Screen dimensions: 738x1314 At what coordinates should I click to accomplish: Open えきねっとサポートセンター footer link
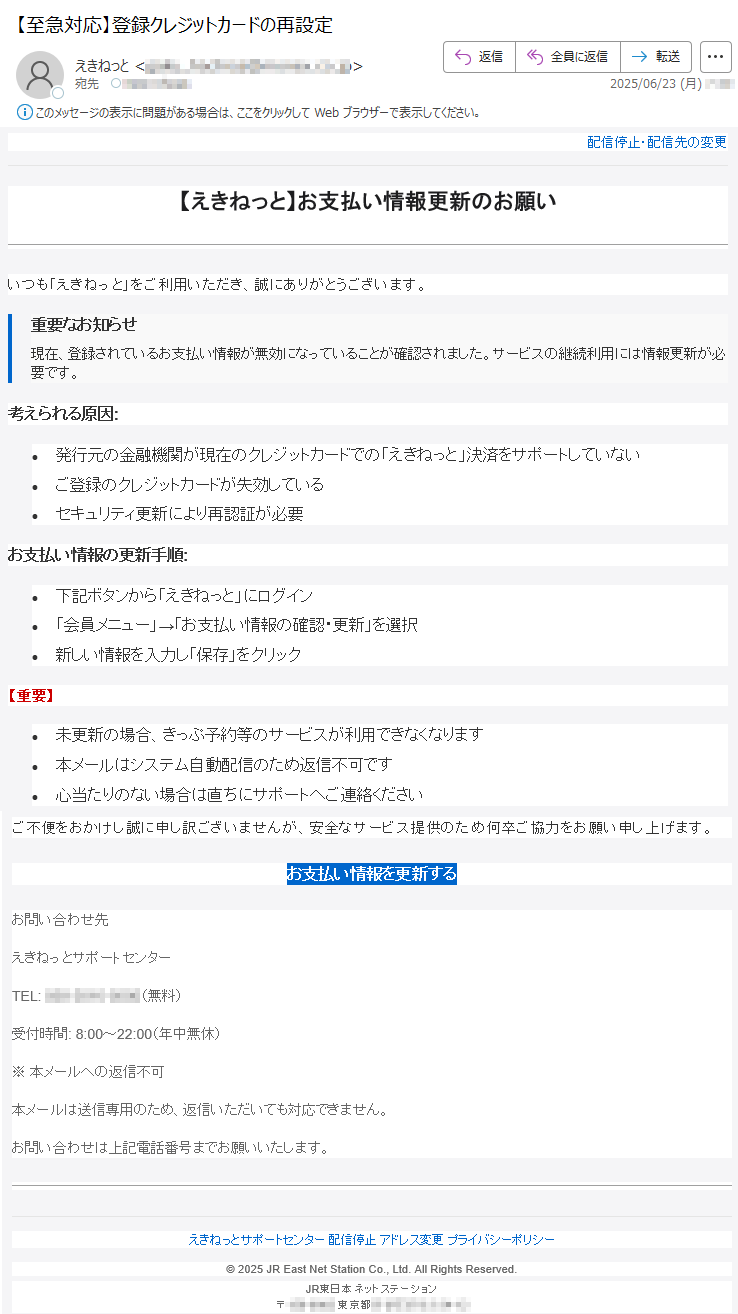[256, 1239]
